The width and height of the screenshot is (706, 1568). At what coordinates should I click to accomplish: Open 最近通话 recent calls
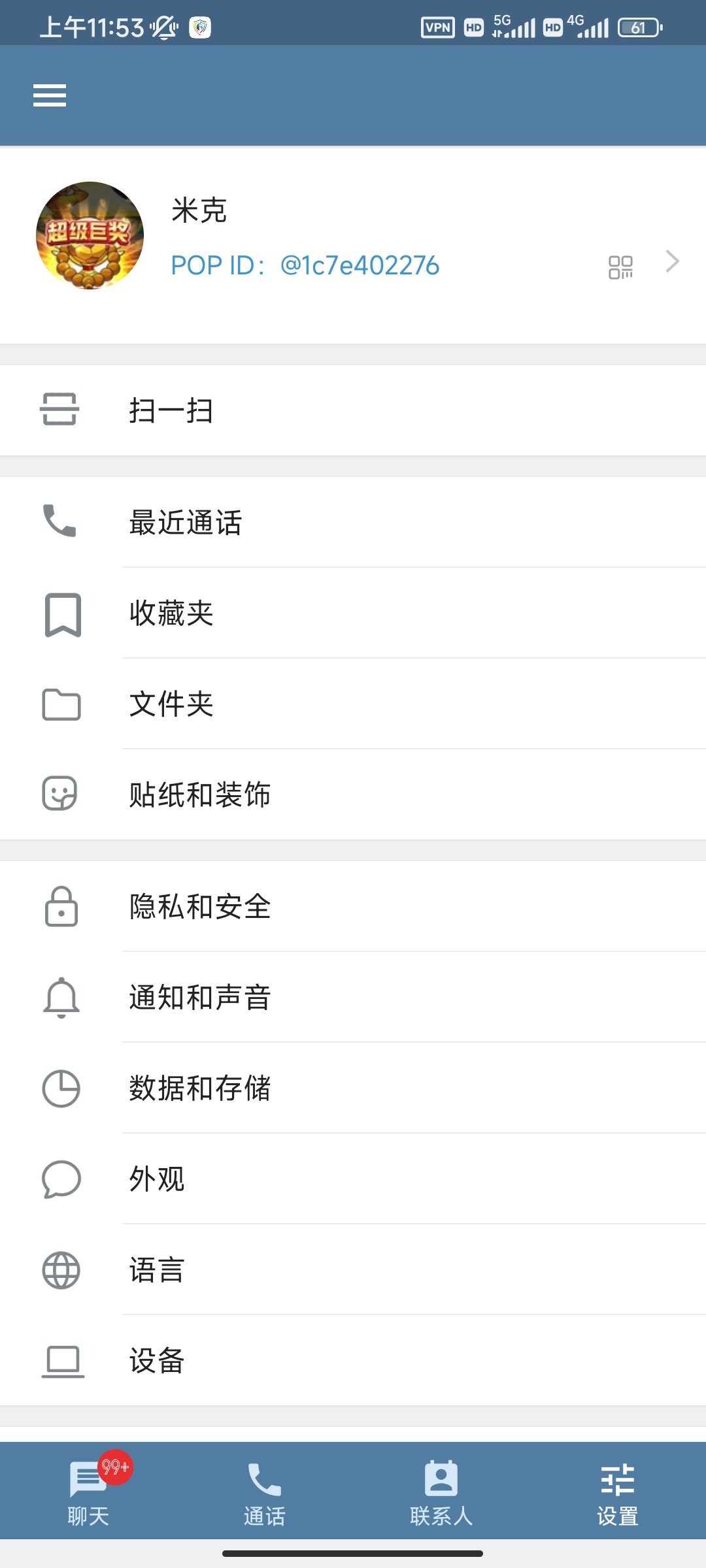coord(353,522)
